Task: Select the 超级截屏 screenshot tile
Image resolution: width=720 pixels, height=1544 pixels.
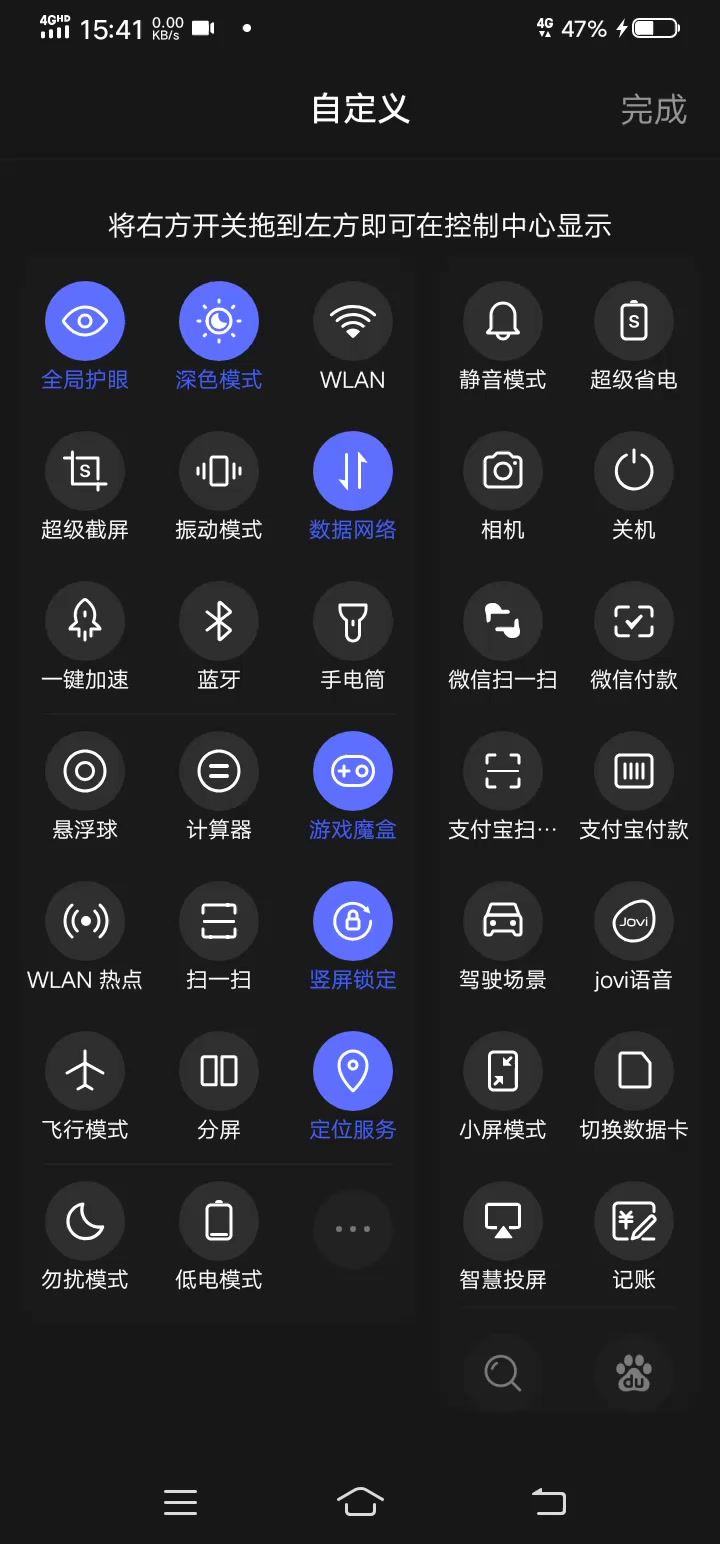Action: coord(85,472)
